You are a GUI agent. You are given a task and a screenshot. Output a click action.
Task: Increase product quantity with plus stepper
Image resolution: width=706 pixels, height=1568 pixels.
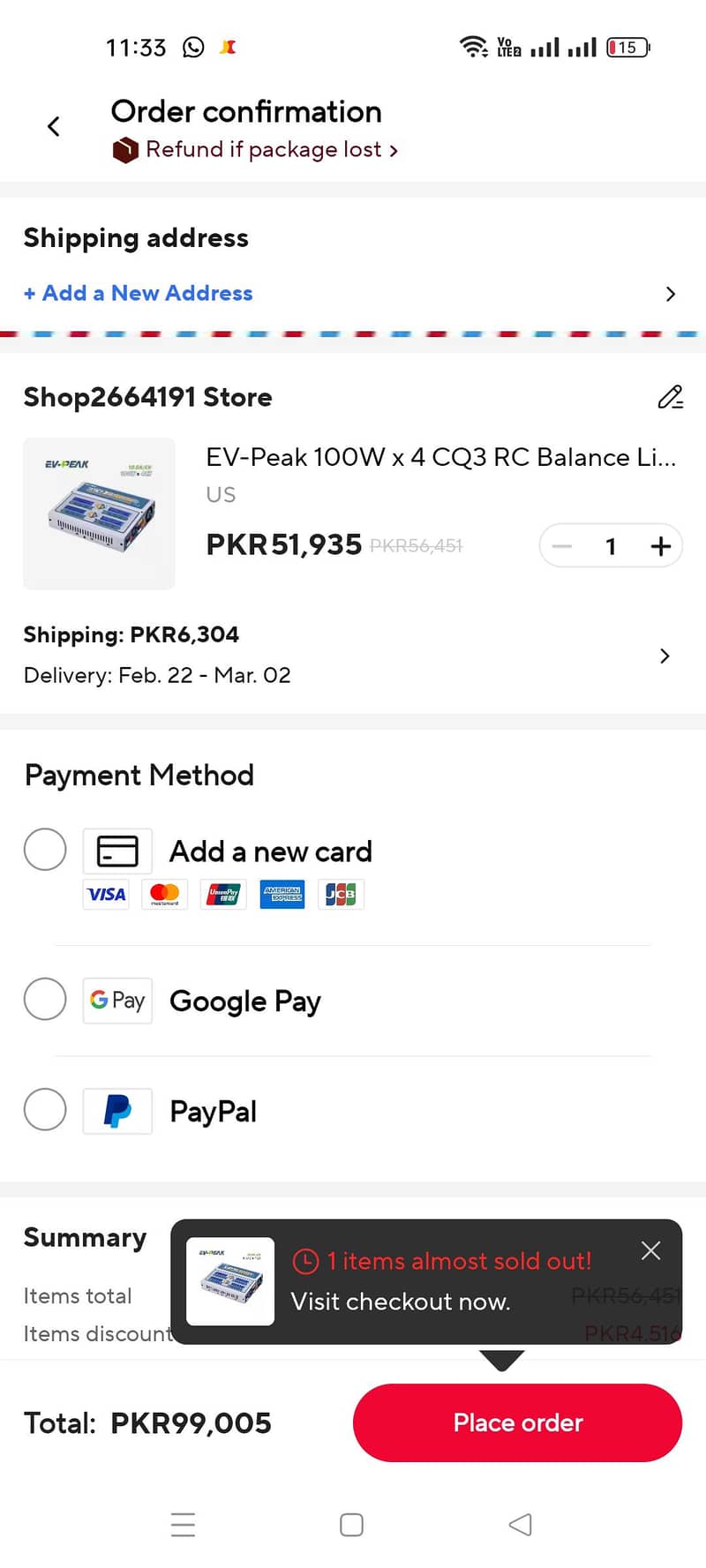click(660, 545)
